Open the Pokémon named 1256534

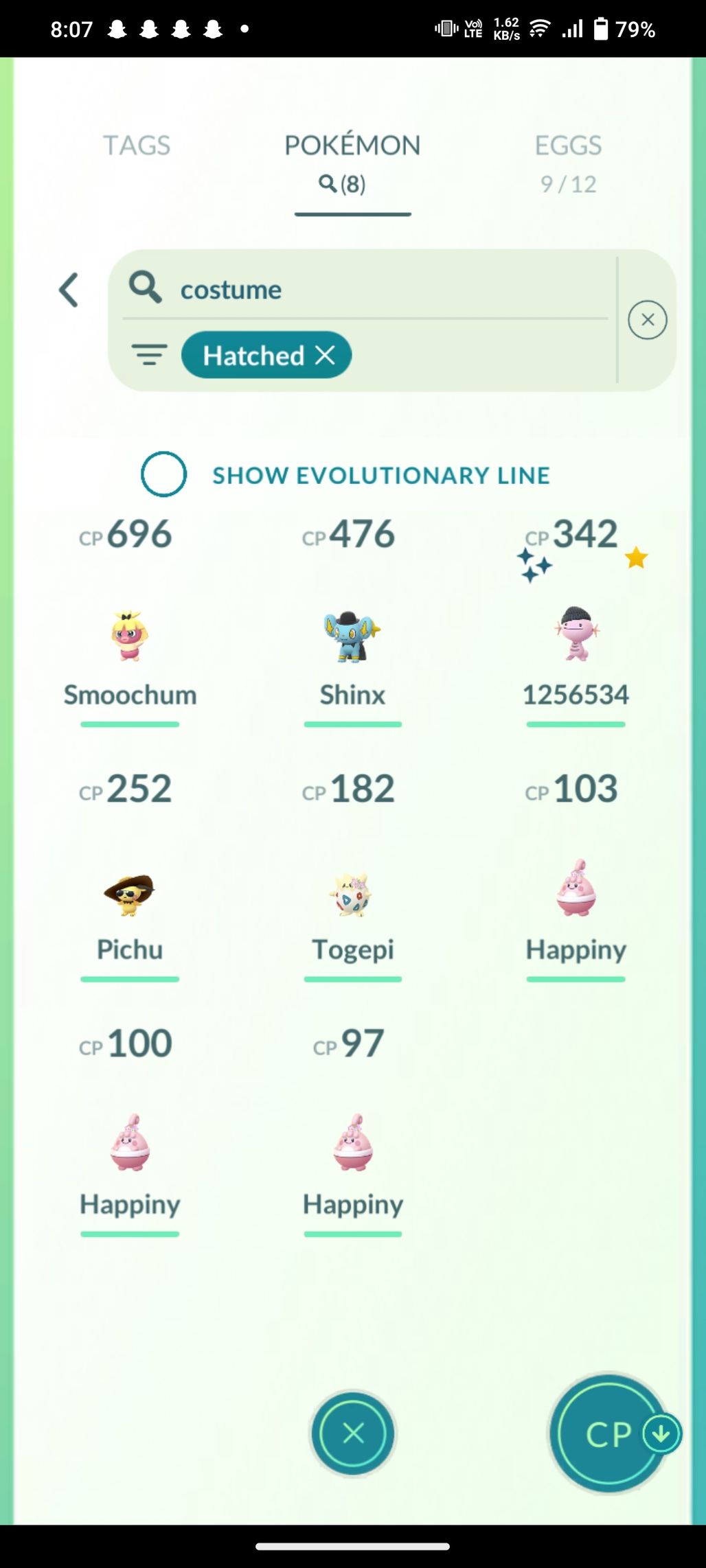click(x=576, y=635)
